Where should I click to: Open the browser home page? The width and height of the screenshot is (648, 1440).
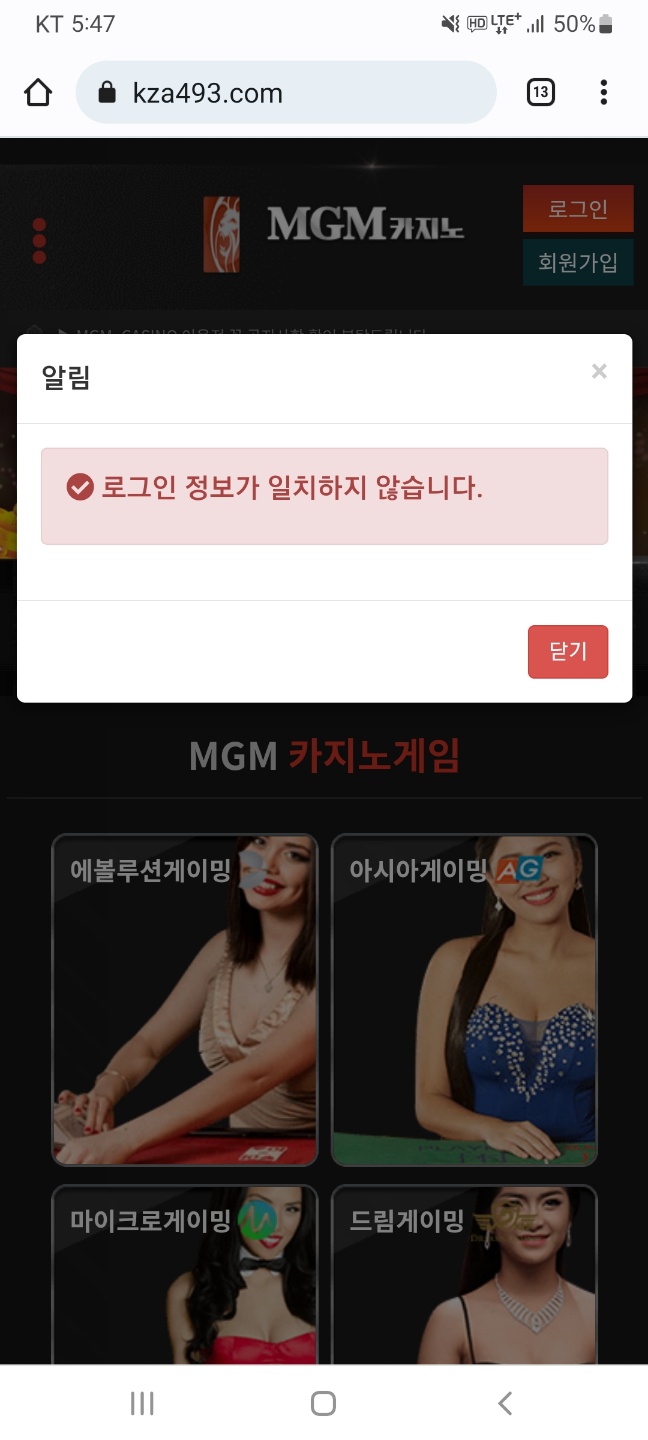(38, 93)
